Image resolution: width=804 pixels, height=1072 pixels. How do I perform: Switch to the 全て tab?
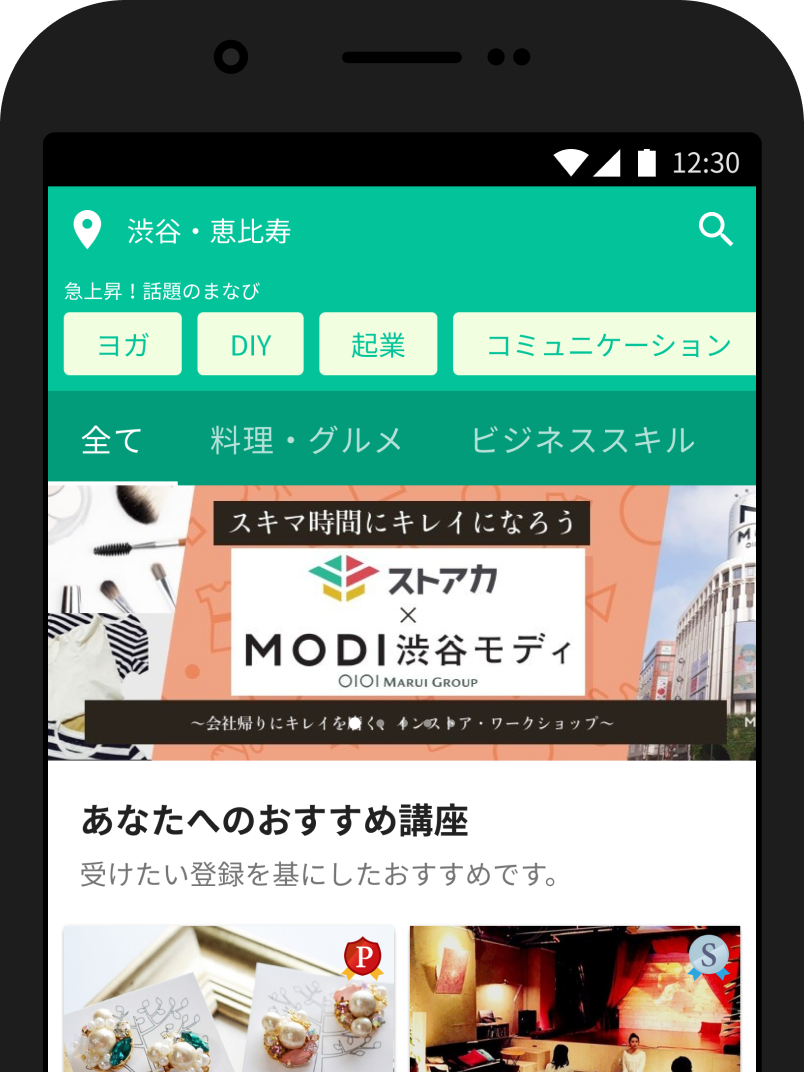(x=112, y=440)
